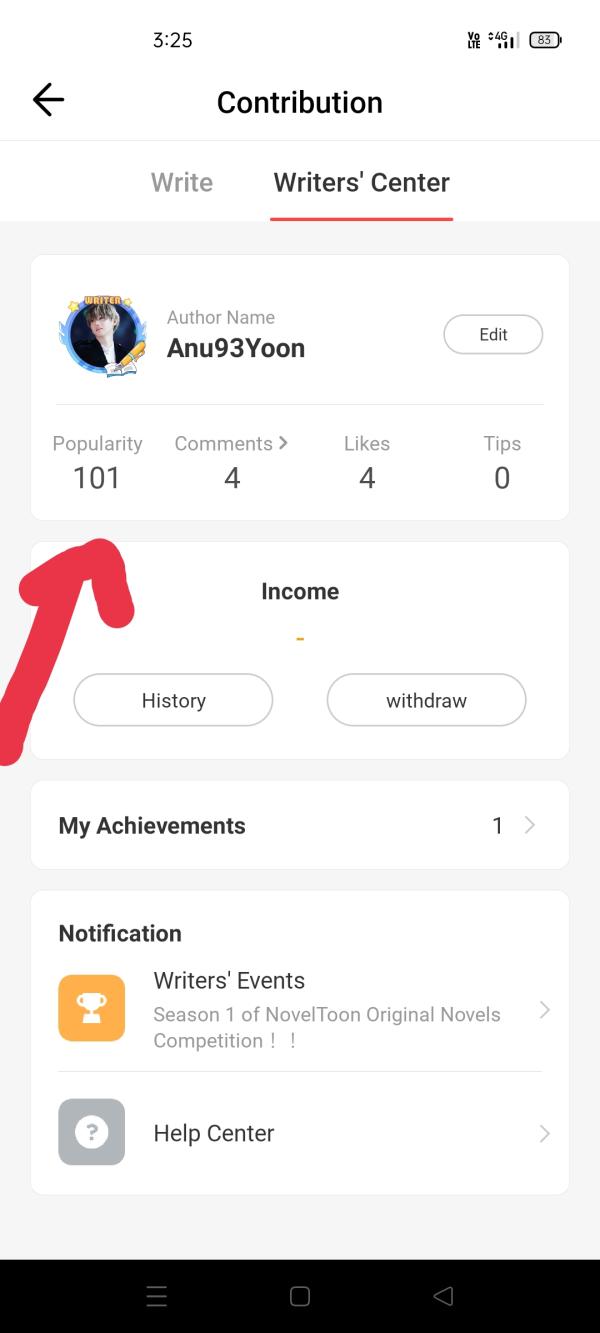Tap the withdraw button
This screenshot has height=1333, width=600.
click(x=426, y=700)
